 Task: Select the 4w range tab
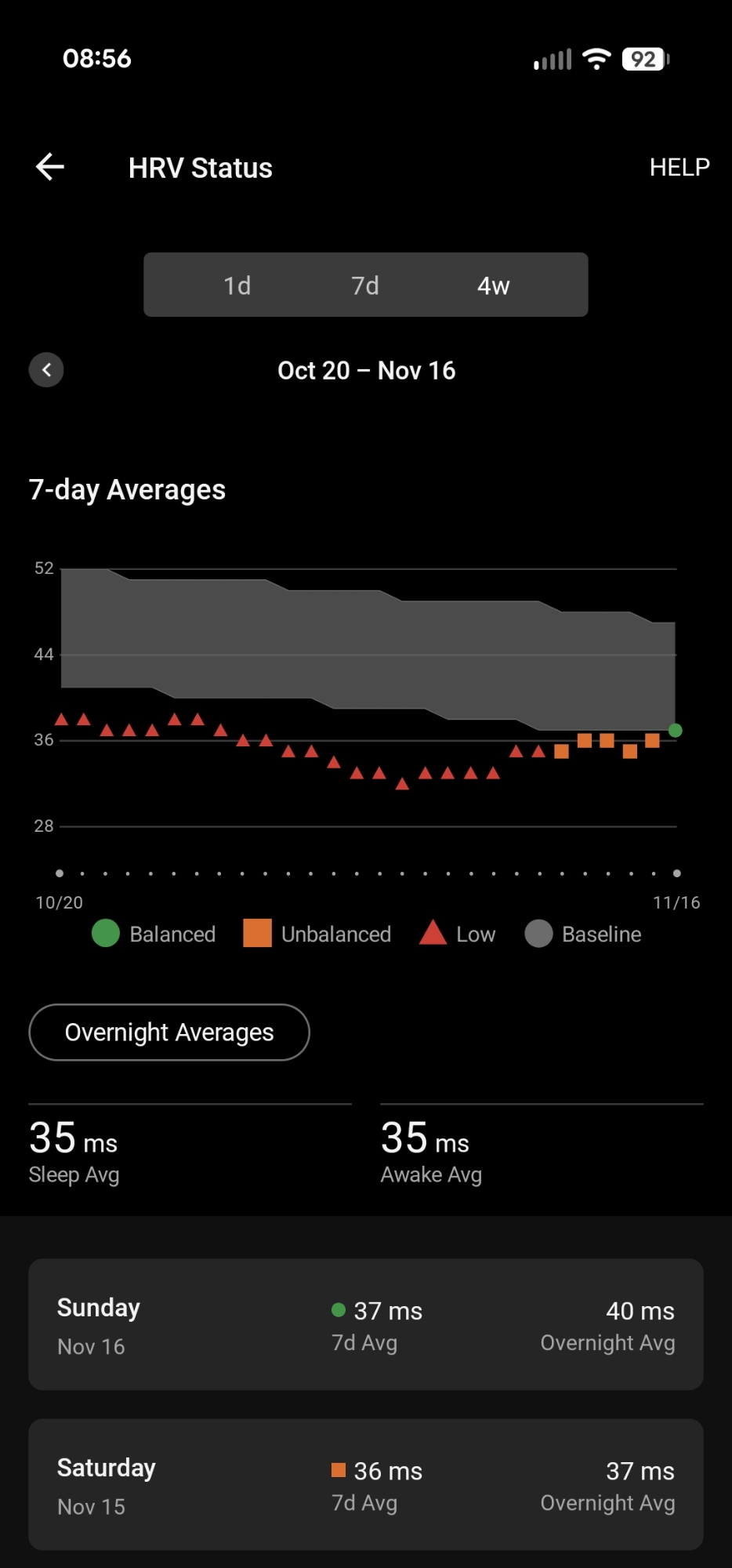point(493,285)
